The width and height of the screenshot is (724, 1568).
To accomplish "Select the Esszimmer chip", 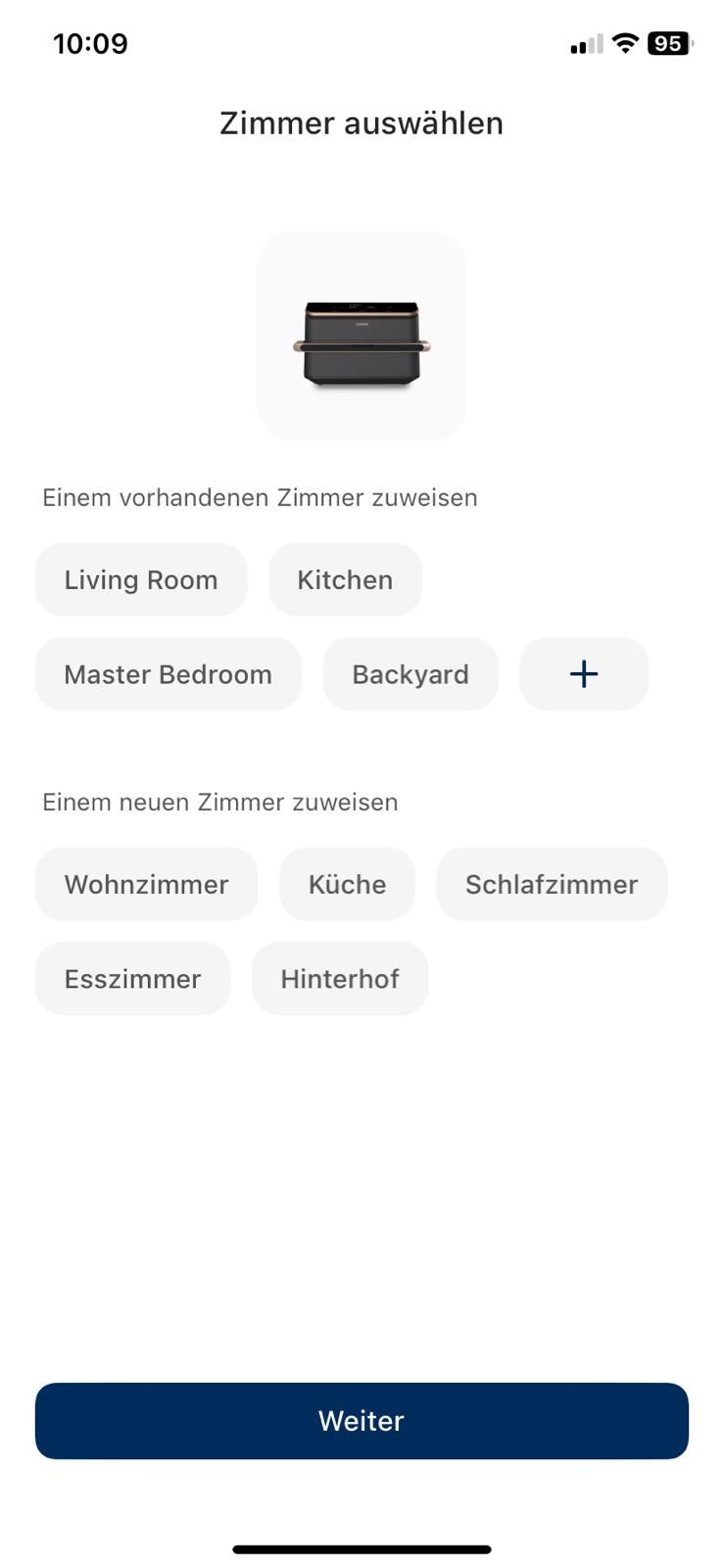I will tap(132, 979).
